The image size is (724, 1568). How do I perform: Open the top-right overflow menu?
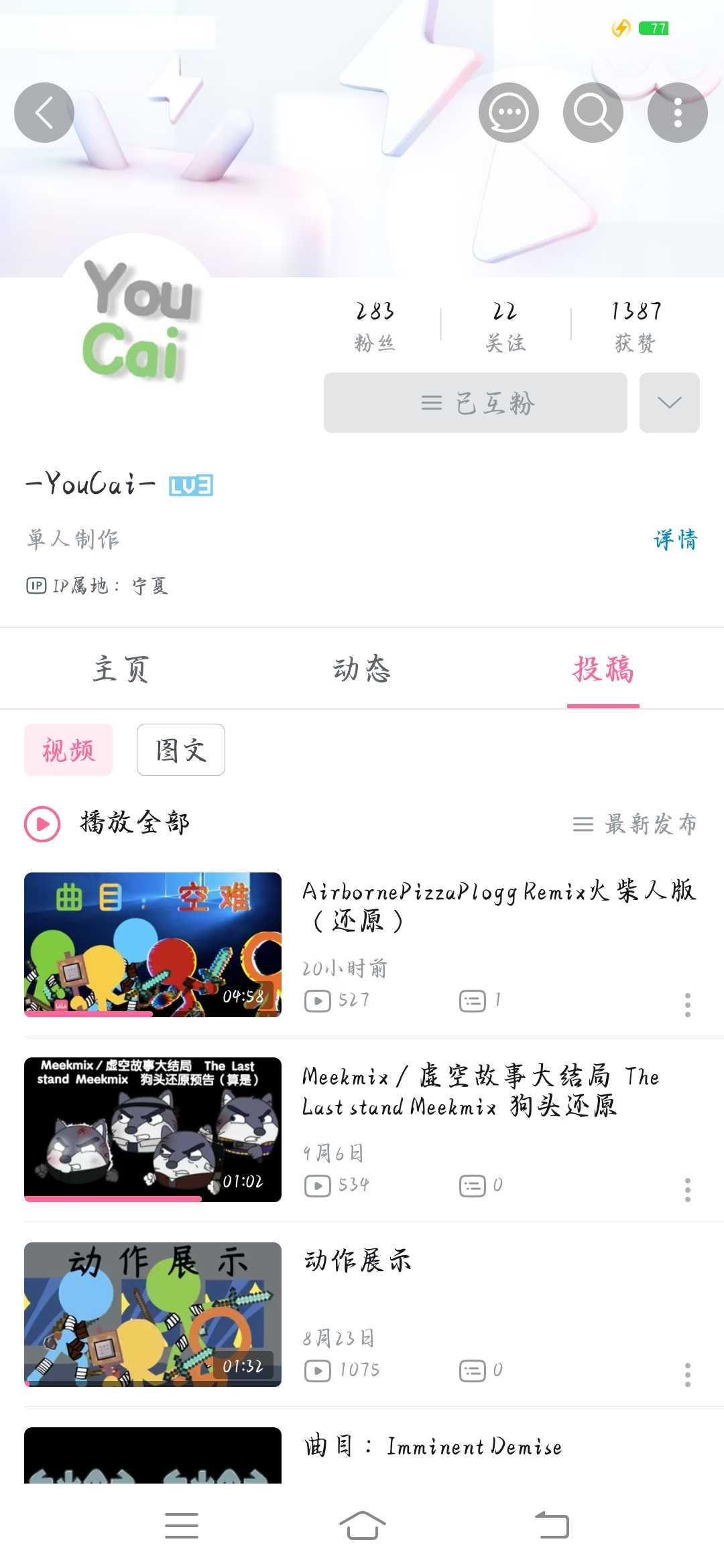pyautogui.click(x=678, y=113)
